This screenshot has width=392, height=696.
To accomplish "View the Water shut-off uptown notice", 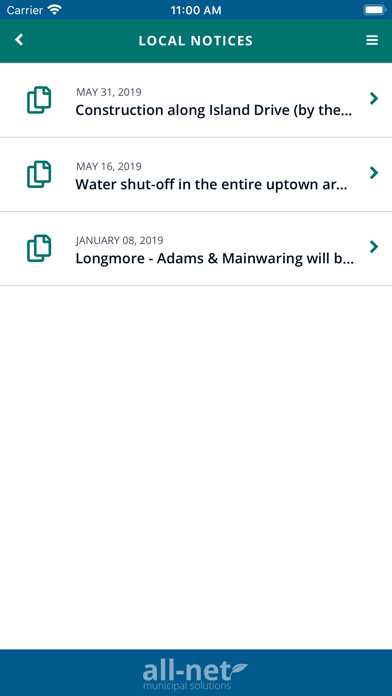I will pyautogui.click(x=196, y=174).
